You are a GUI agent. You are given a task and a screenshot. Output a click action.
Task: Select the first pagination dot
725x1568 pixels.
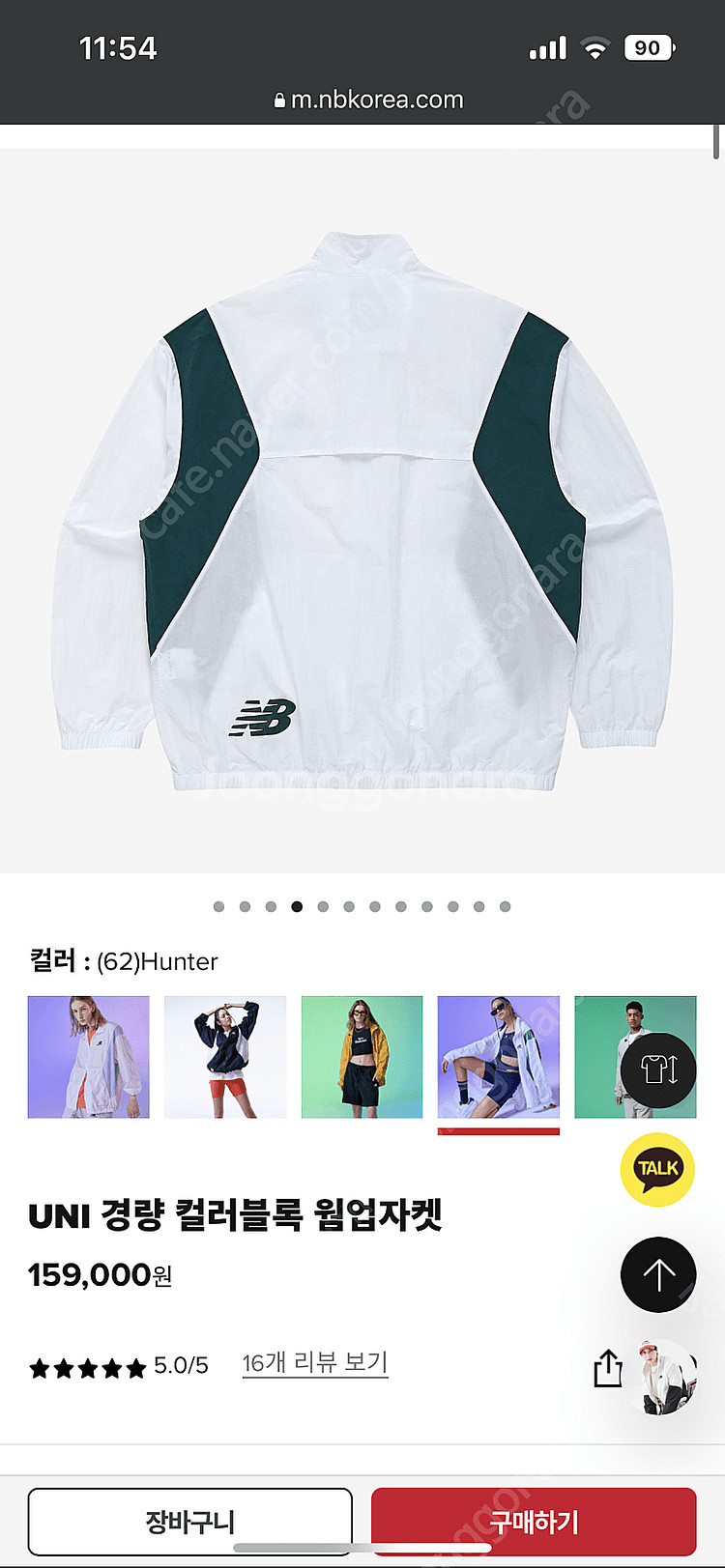pyautogui.click(x=219, y=906)
